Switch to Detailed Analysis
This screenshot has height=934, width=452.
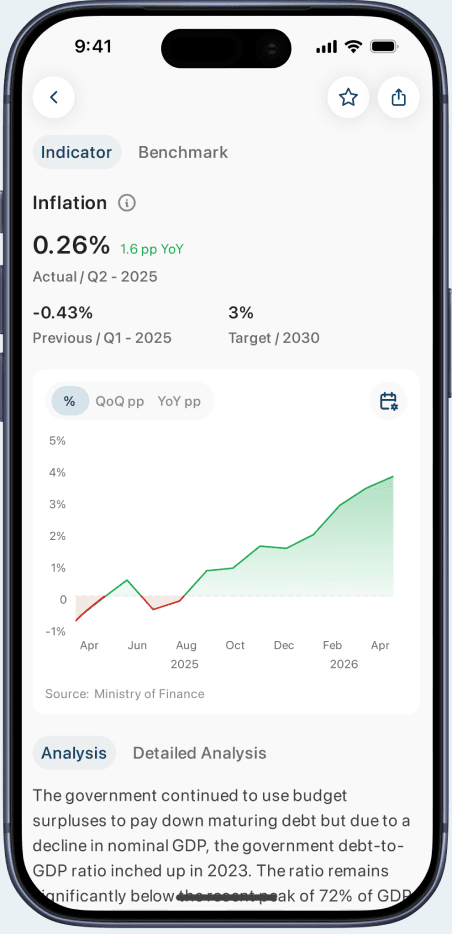click(x=199, y=753)
